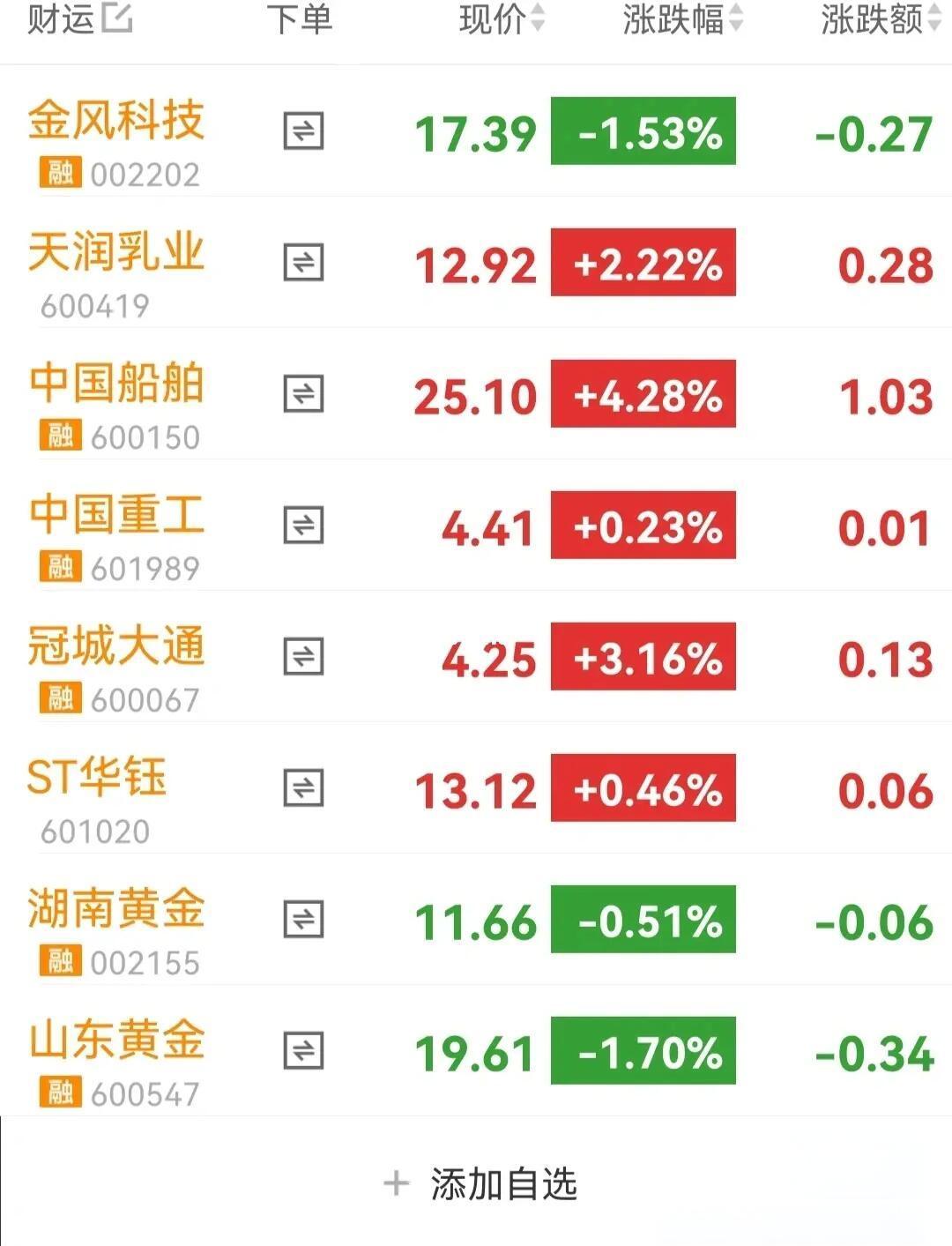The image size is (952, 1246).
Task: Open 山东黄金 stock details
Action: click(x=116, y=1041)
